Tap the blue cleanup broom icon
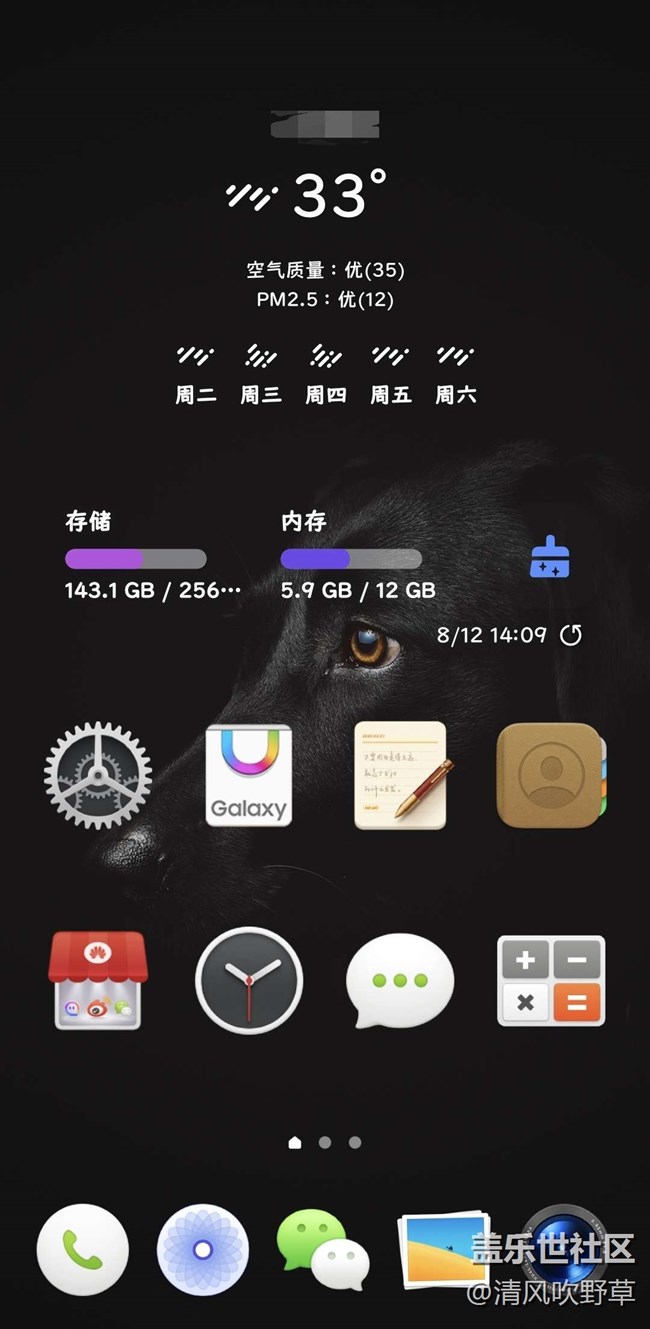 [x=549, y=558]
